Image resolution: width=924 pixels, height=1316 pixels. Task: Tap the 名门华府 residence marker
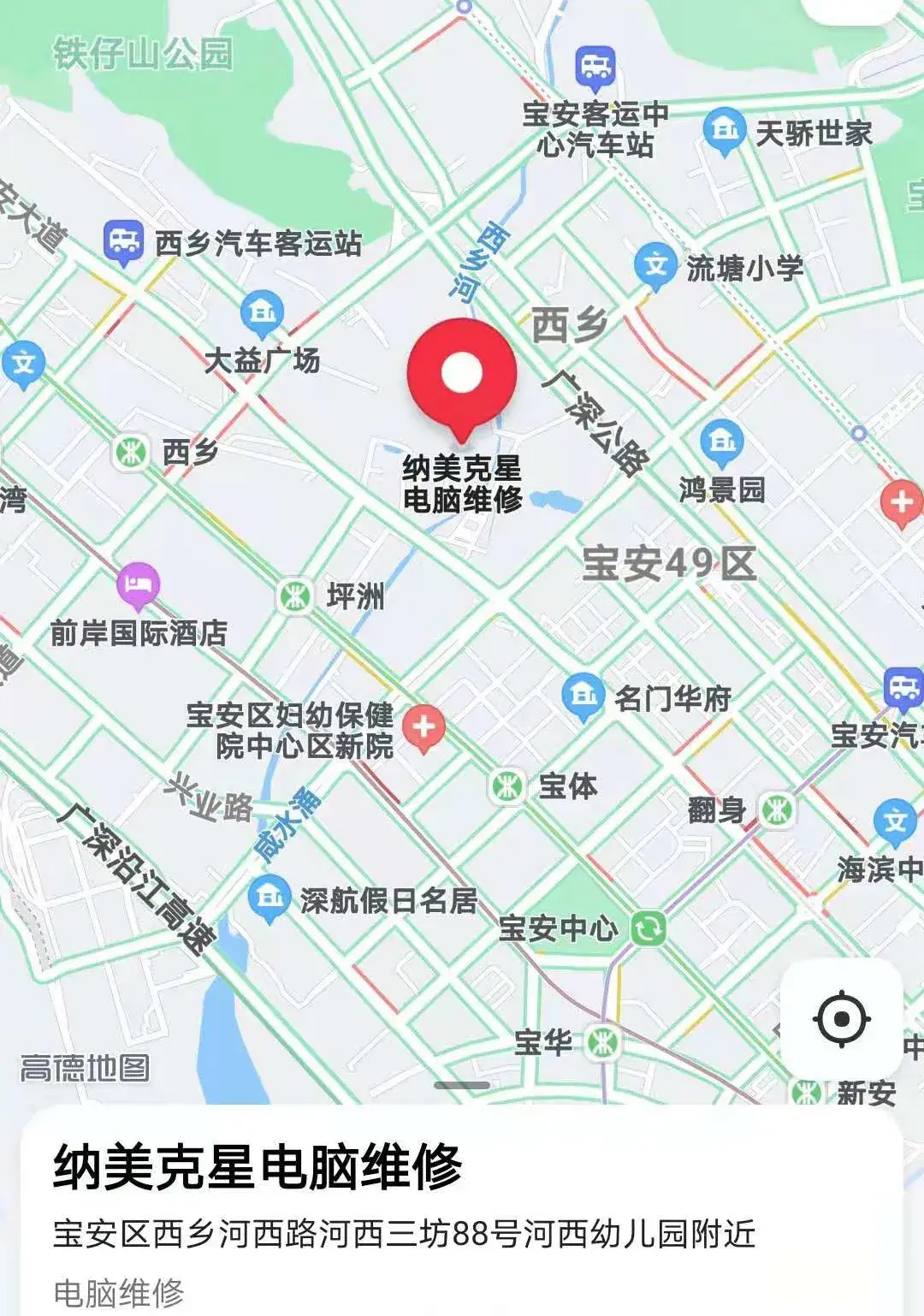click(583, 697)
